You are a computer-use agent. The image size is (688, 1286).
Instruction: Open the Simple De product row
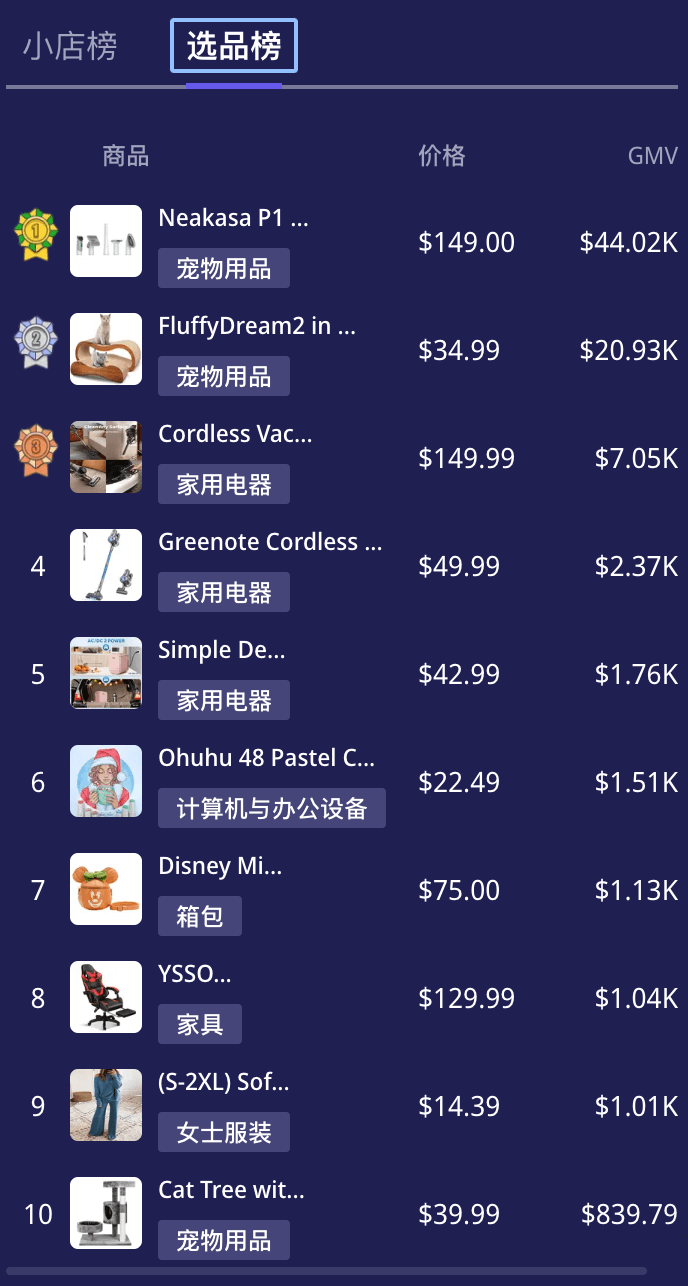click(222, 651)
